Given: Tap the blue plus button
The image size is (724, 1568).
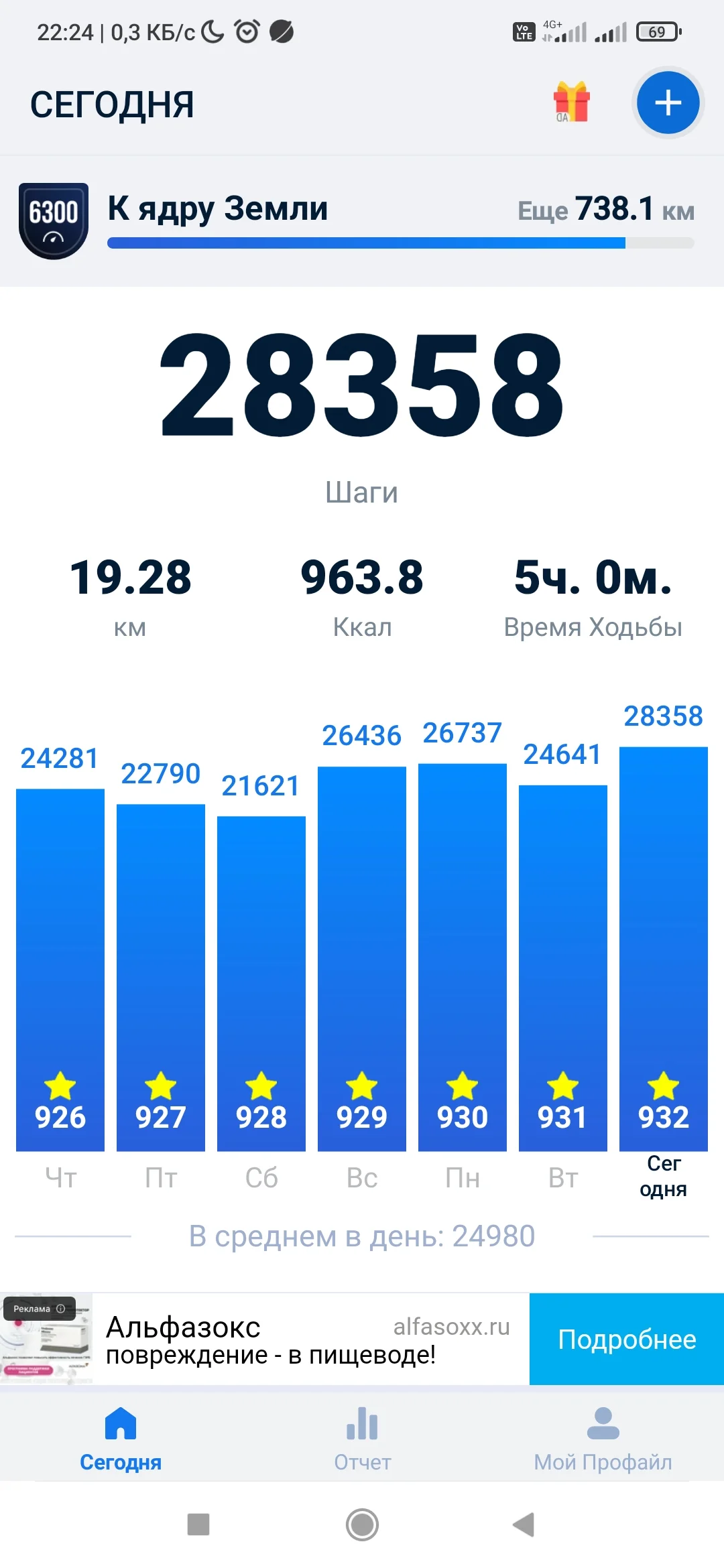Looking at the screenshot, I should [668, 103].
